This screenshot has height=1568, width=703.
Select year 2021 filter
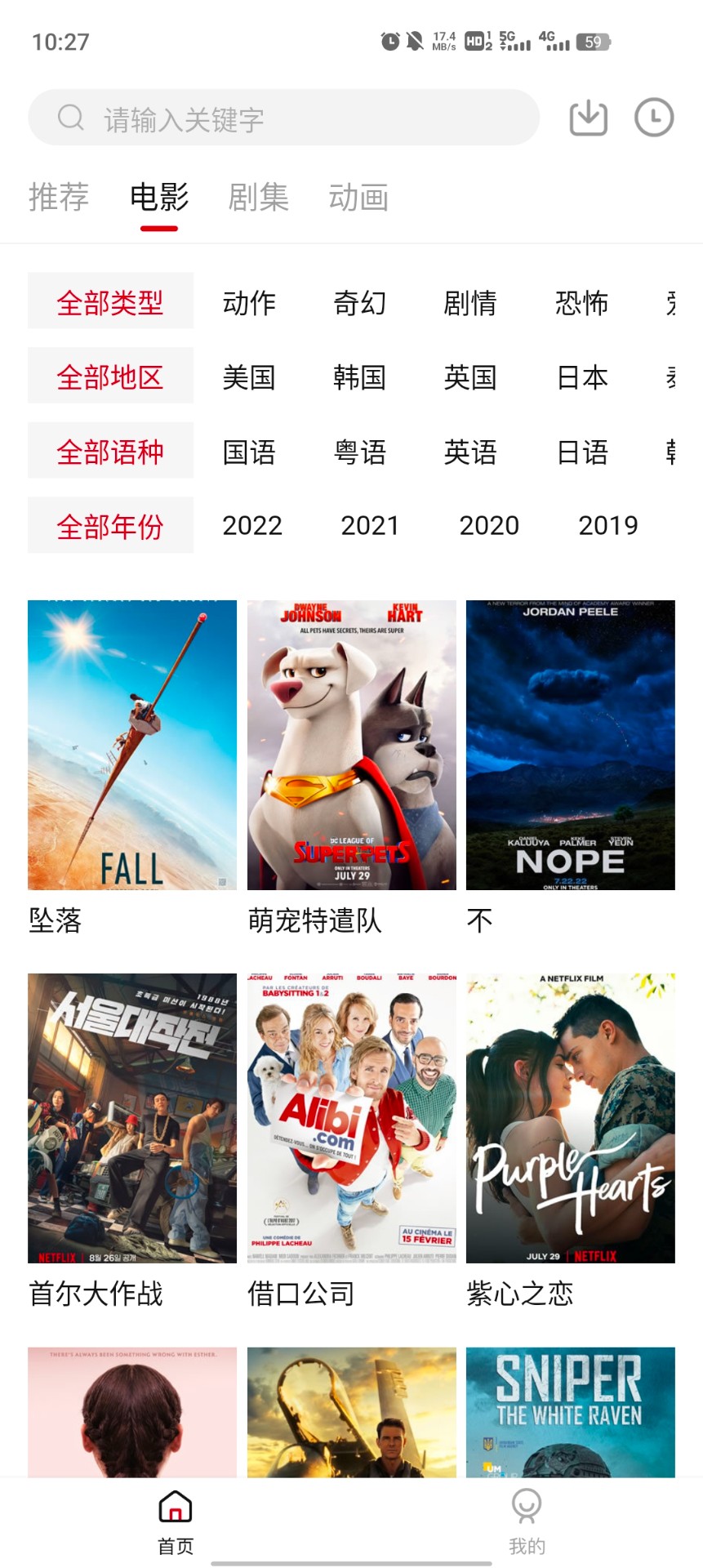pos(372,526)
